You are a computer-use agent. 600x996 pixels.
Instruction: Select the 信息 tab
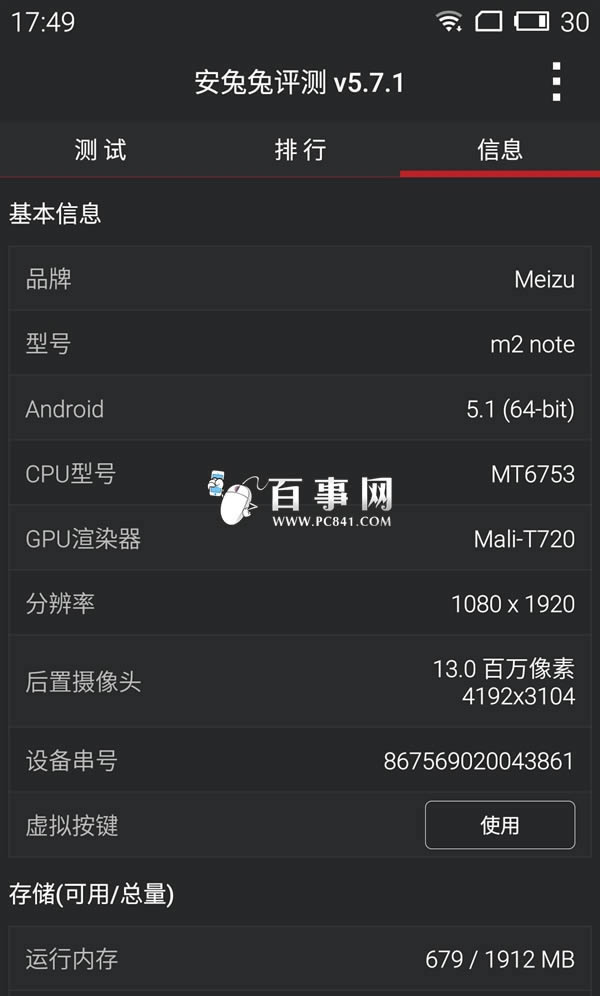pos(499,150)
